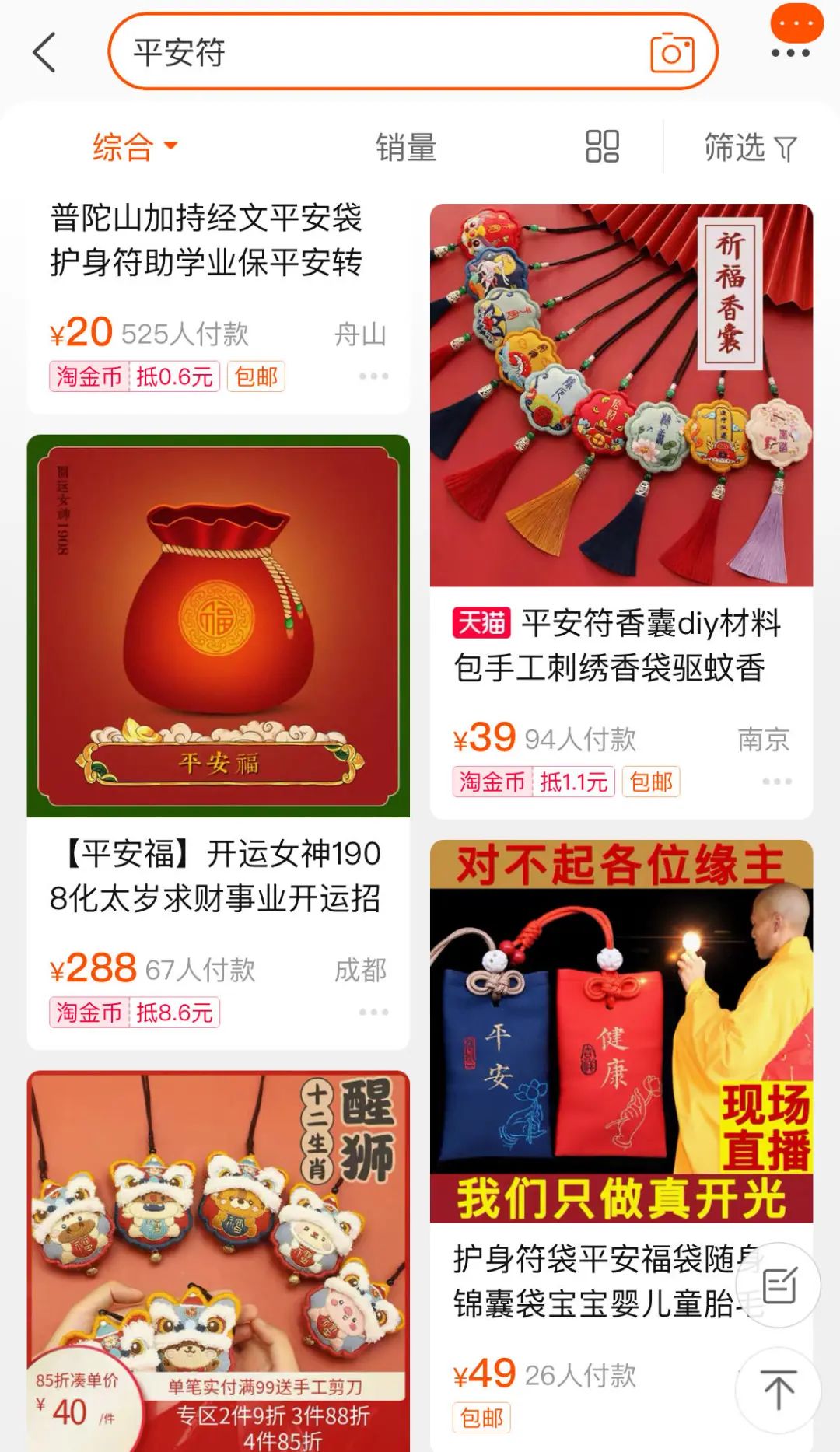840x1452 pixels.
Task: Tap the search input showing 平安符
Action: pyautogui.click(x=311, y=54)
